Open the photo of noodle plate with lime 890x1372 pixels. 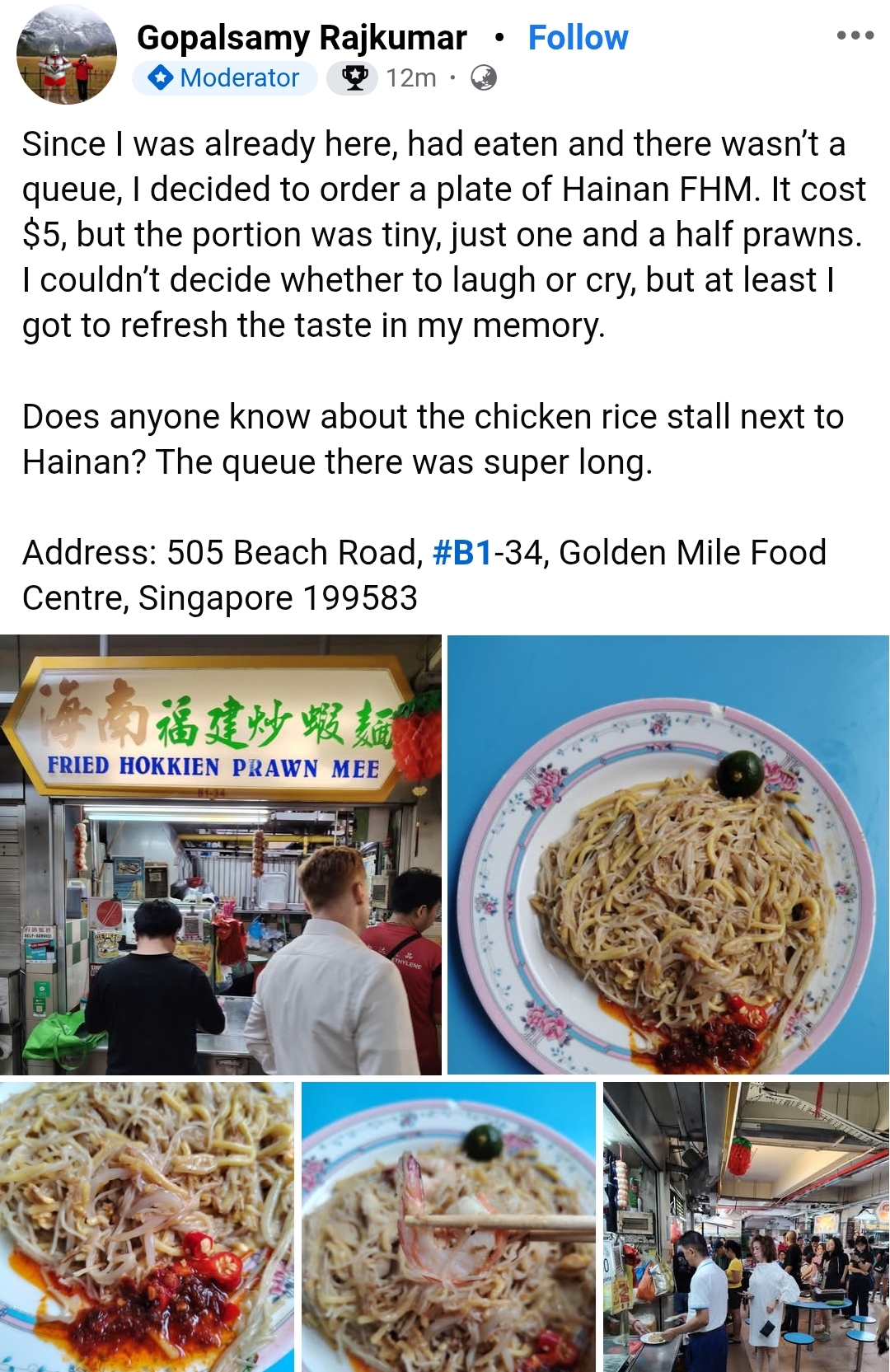667,855
